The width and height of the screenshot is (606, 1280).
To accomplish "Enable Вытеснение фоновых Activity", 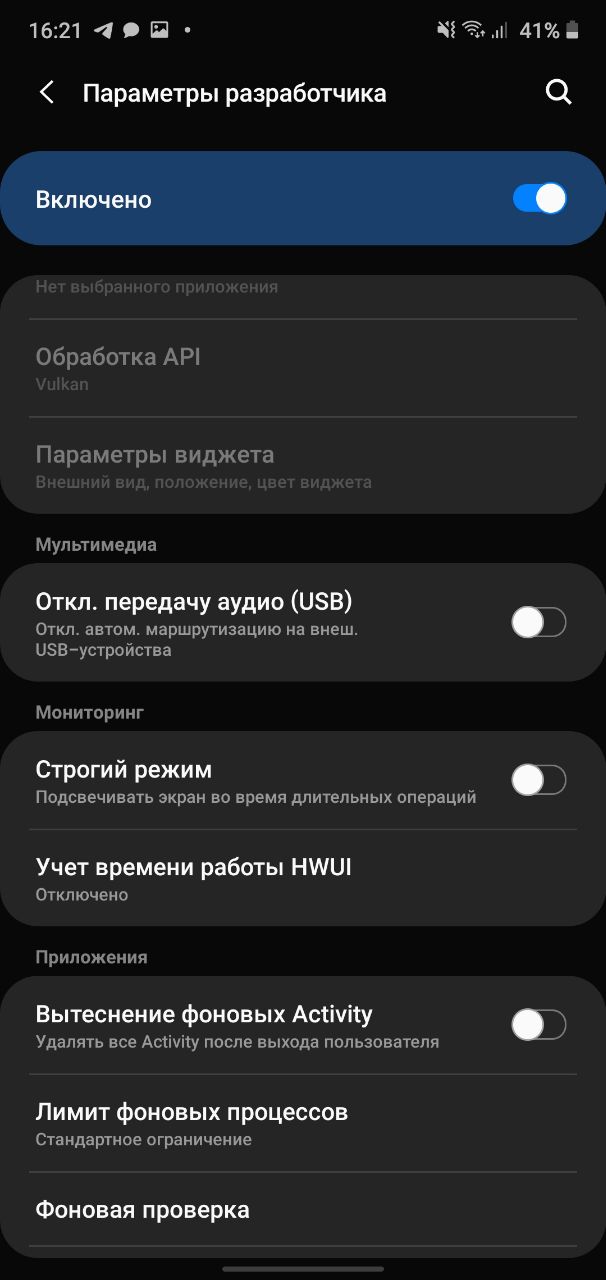I will [x=539, y=1025].
